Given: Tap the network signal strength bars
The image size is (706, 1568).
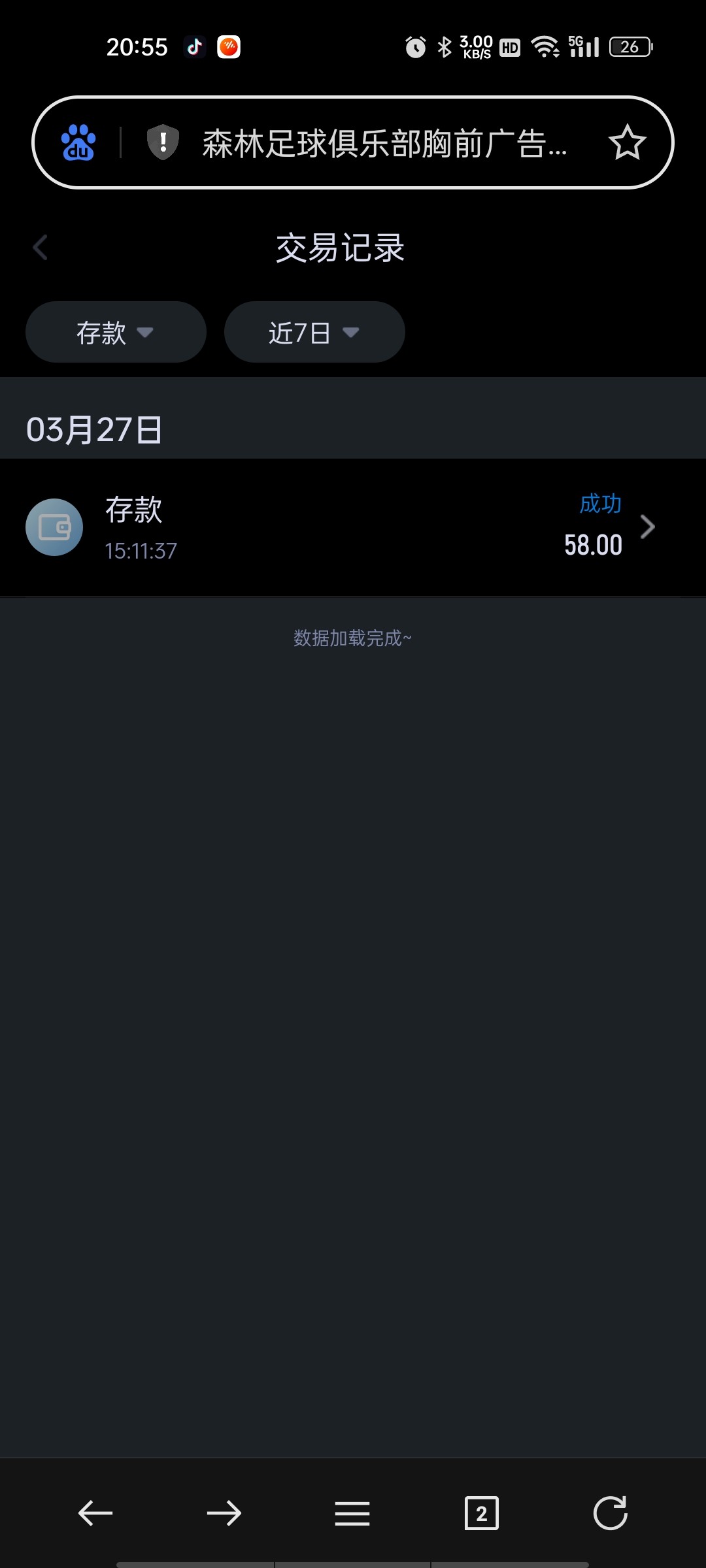Looking at the screenshot, I should click(x=584, y=46).
